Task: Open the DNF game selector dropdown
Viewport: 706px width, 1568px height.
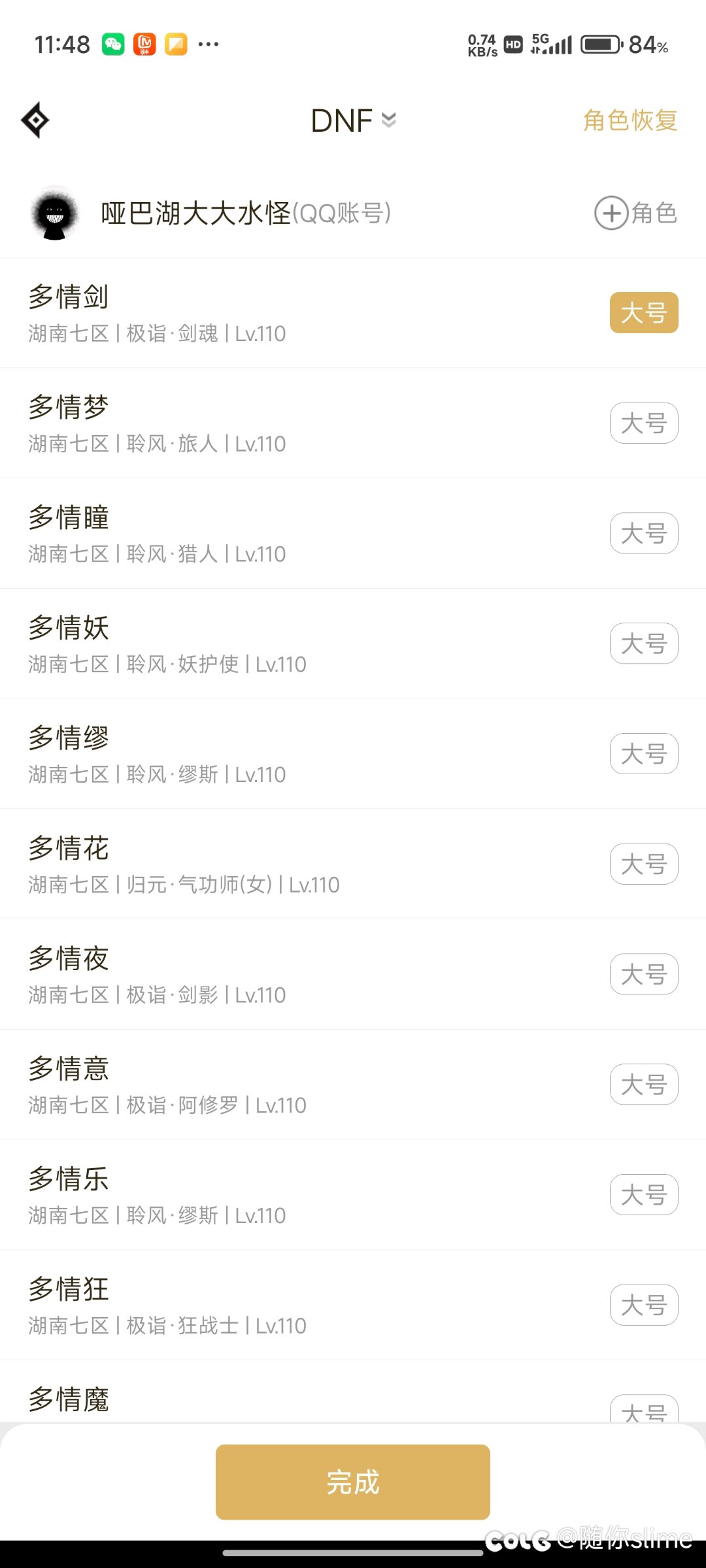Action: pyautogui.click(x=353, y=120)
